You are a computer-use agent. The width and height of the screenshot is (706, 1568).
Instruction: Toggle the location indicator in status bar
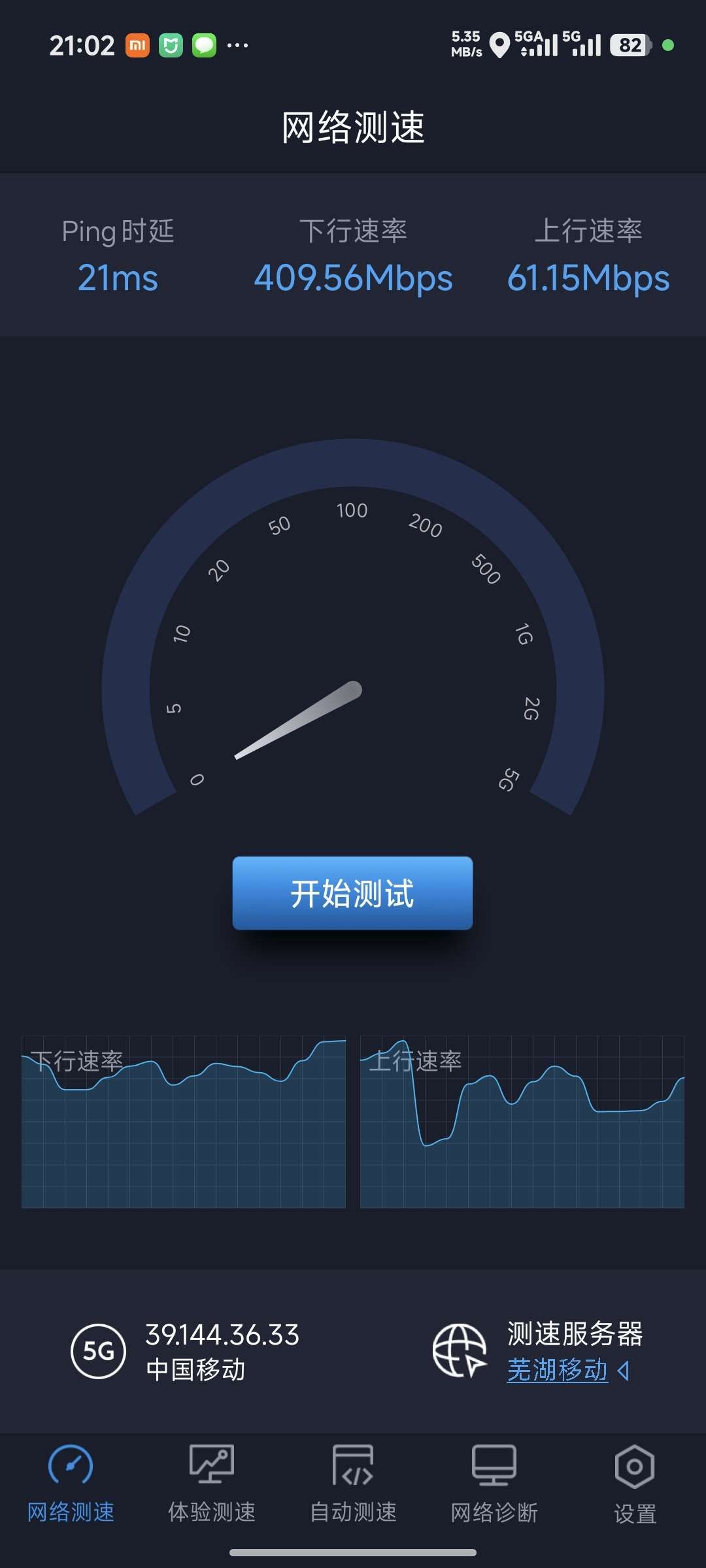(x=500, y=46)
